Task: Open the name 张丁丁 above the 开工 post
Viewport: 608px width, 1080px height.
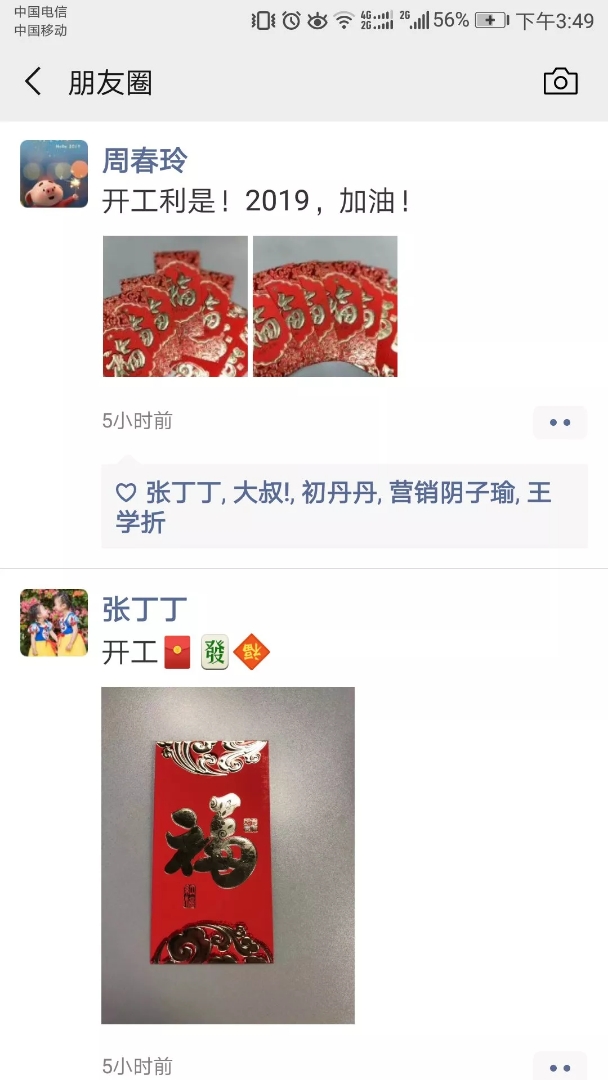Action: tap(145, 609)
